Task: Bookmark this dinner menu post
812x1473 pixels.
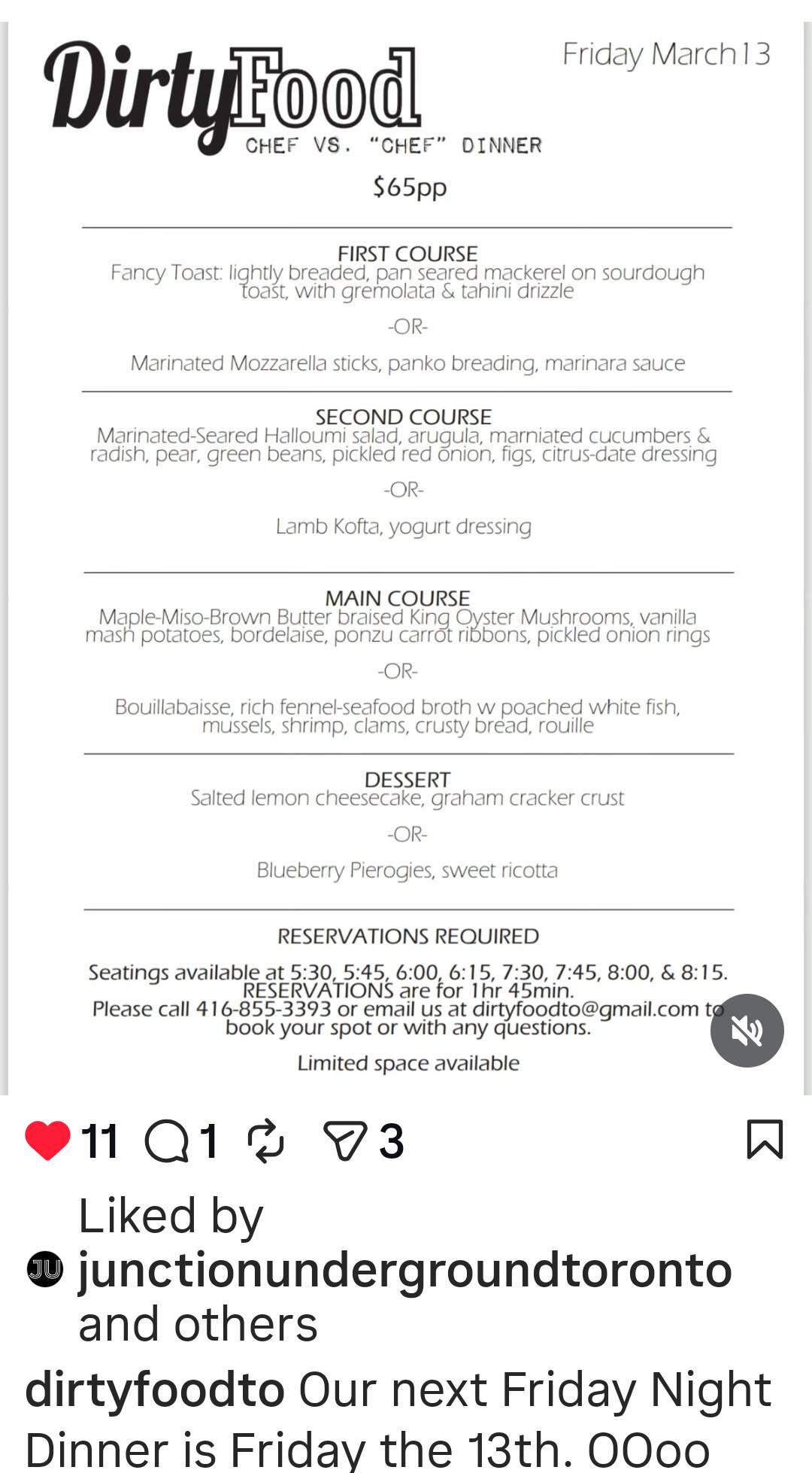Action: click(765, 1139)
